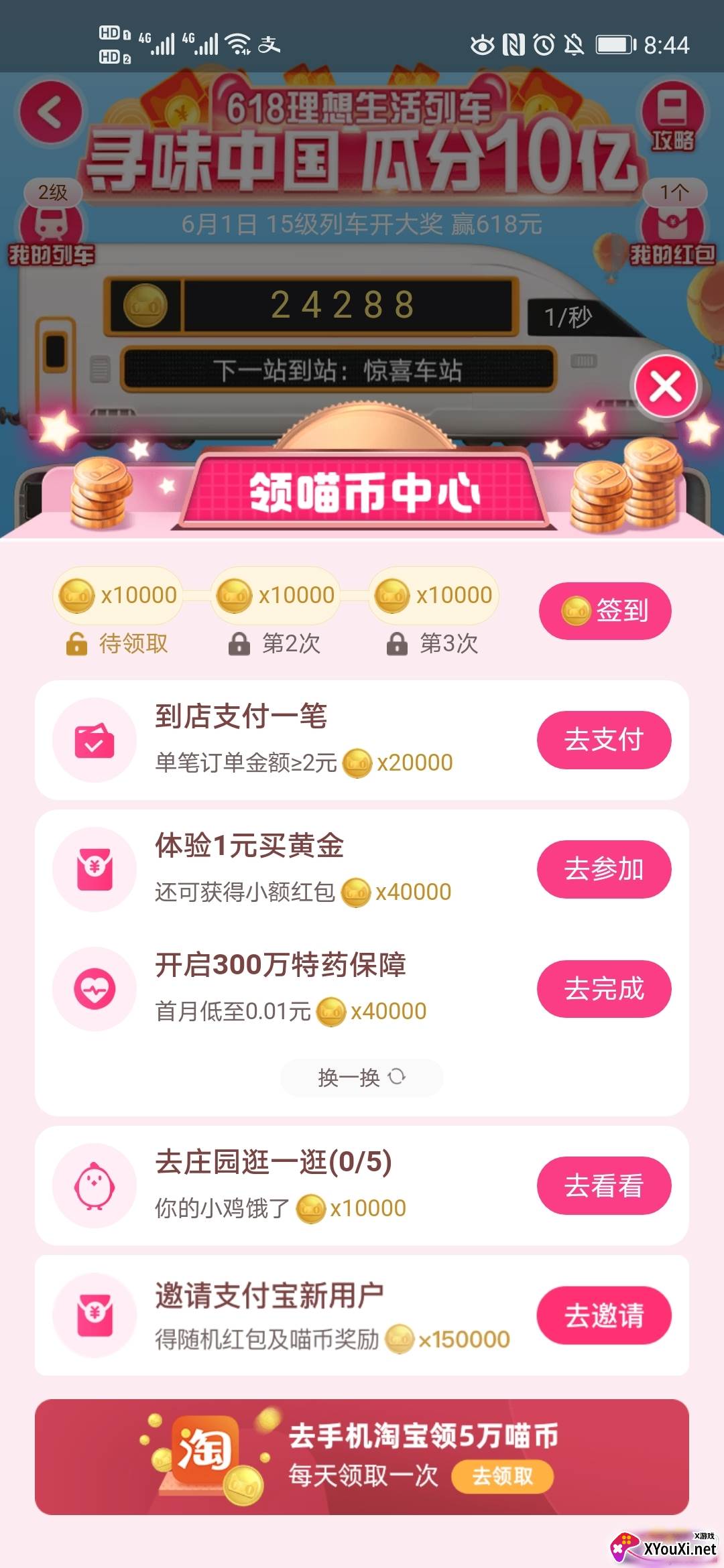
Task: Tap 去参加 for 体验1元买黄金
Action: tap(603, 869)
